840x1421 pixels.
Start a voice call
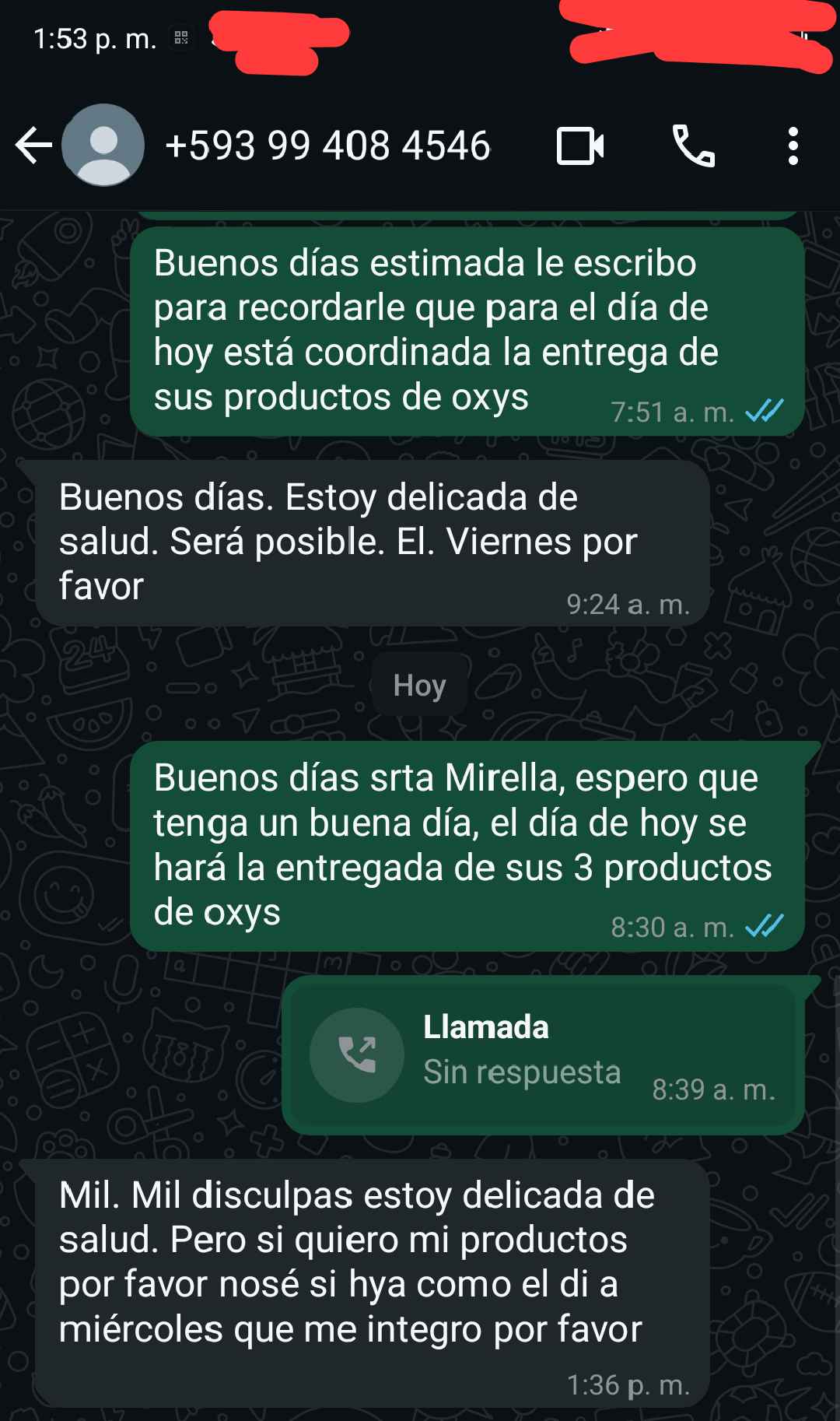tap(693, 146)
